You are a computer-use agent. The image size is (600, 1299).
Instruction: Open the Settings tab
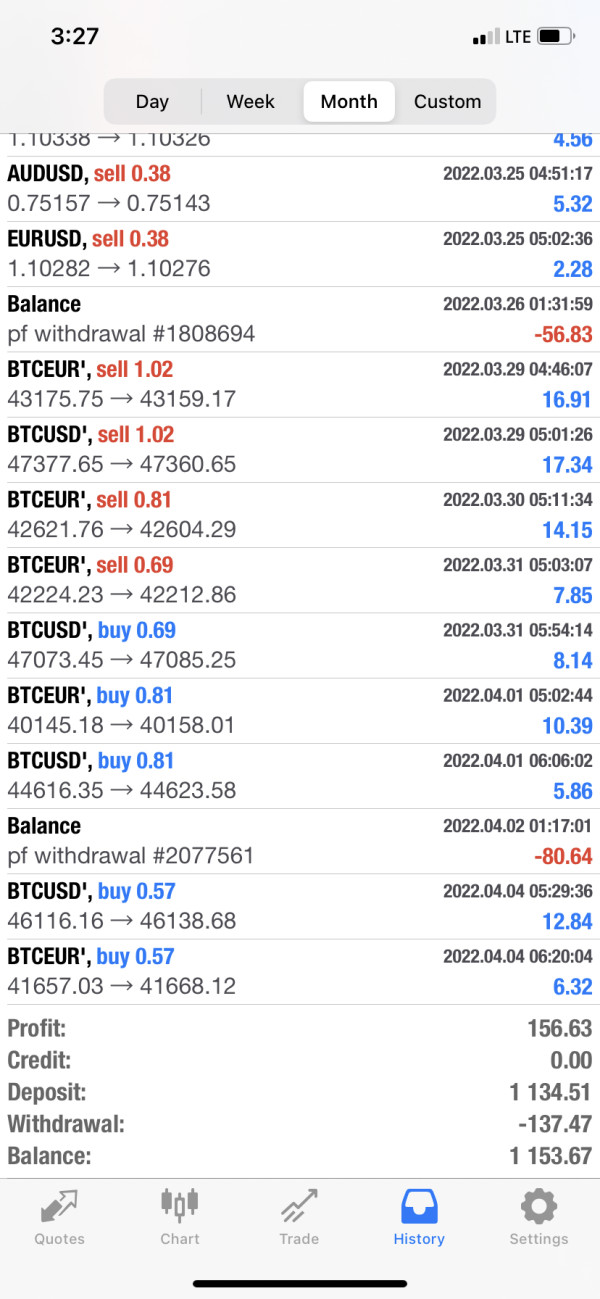click(x=538, y=1217)
